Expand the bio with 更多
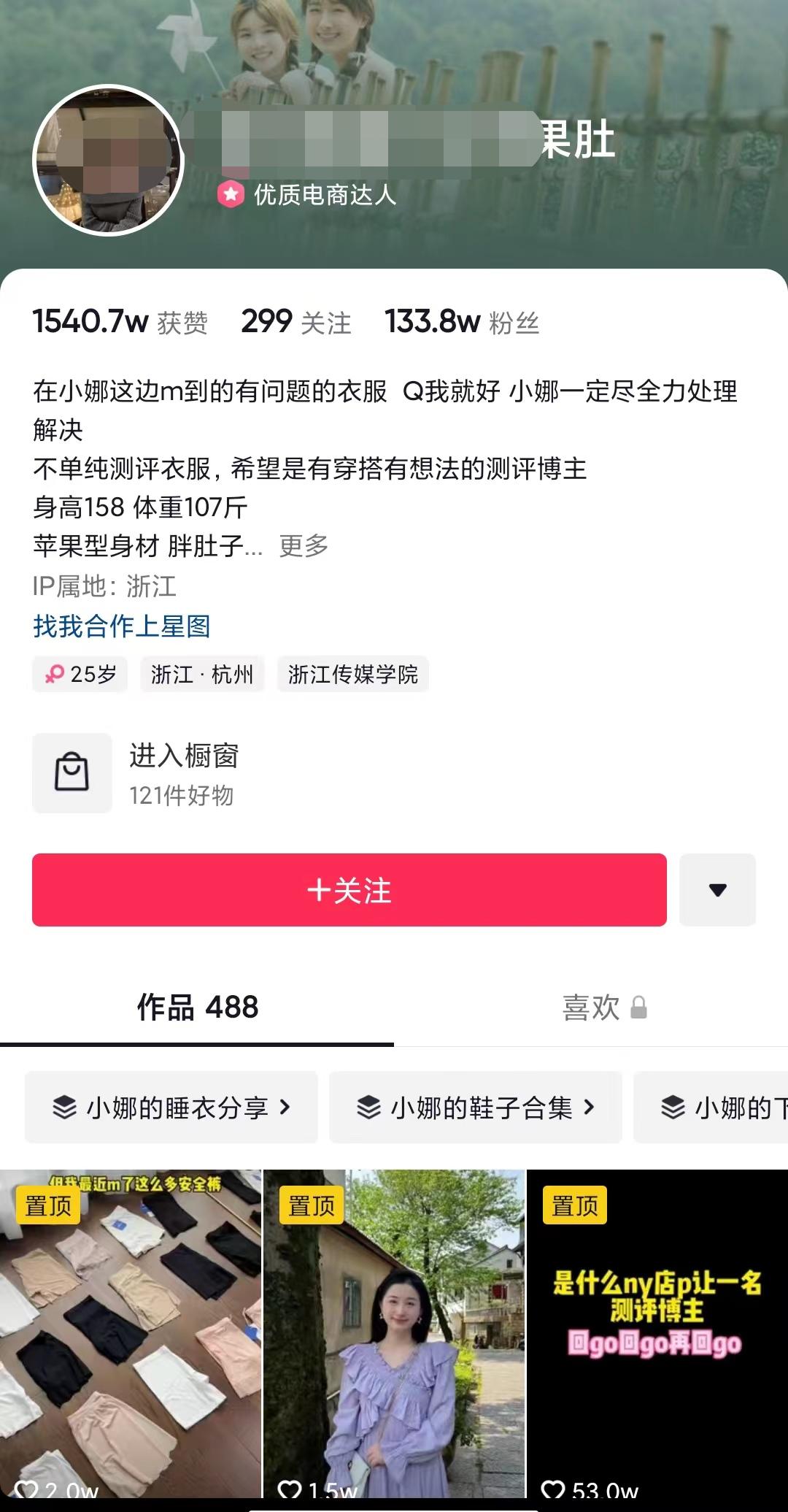 [x=302, y=546]
